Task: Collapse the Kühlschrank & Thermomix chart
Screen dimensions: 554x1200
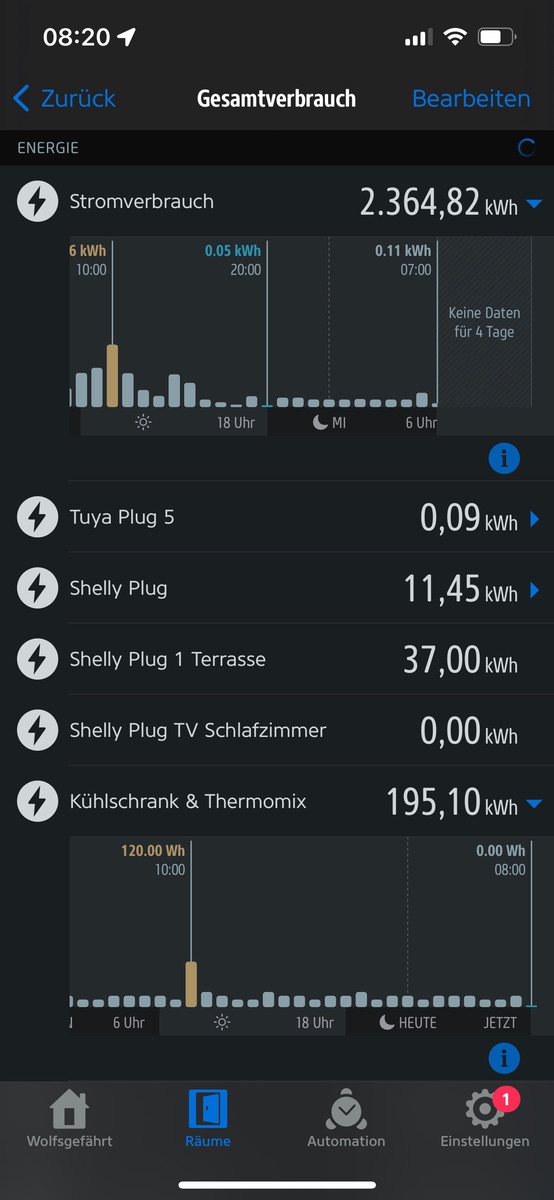Action: [x=534, y=803]
